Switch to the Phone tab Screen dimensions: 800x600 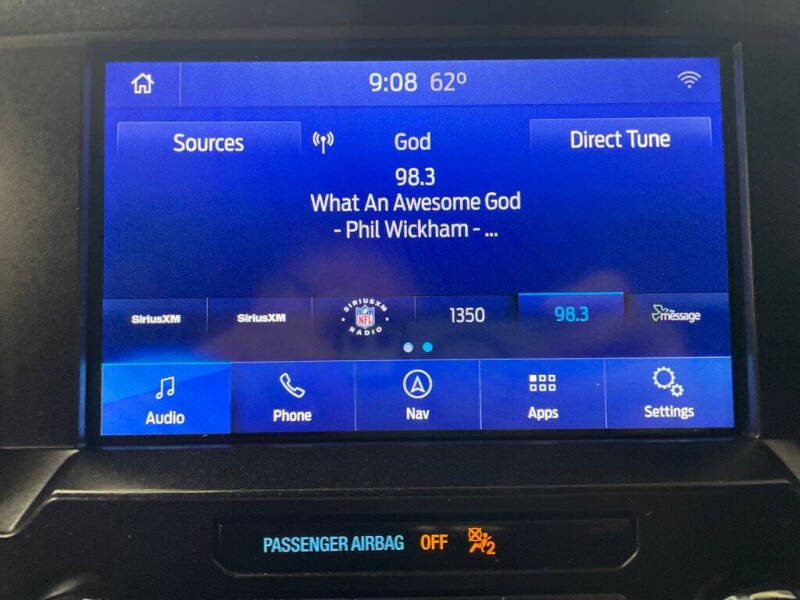(292, 397)
